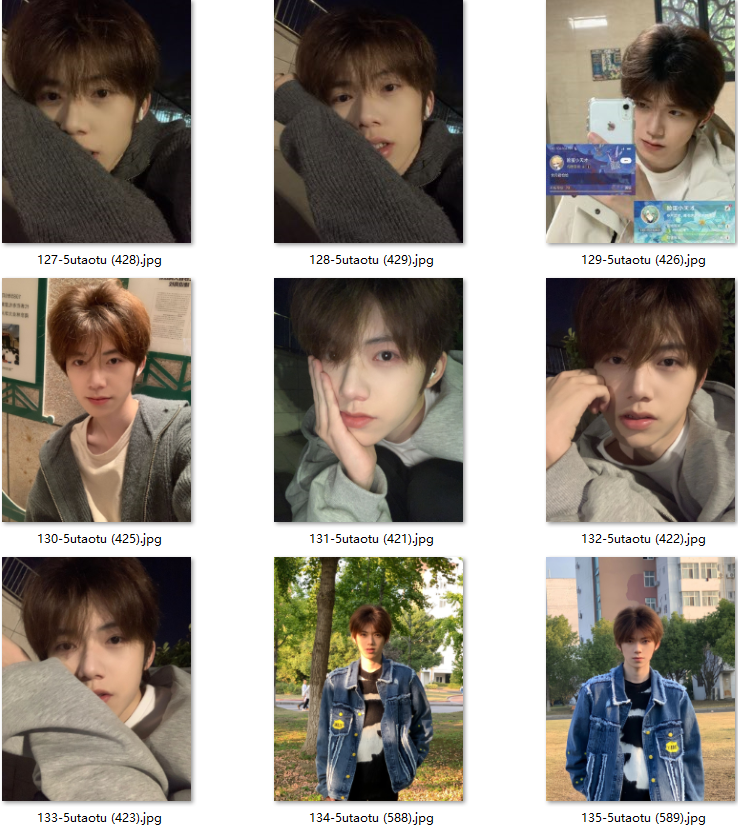Tap the 131-5utaotu (421).jpg picture
Image resolution: width=738 pixels, height=827 pixels.
[368, 400]
